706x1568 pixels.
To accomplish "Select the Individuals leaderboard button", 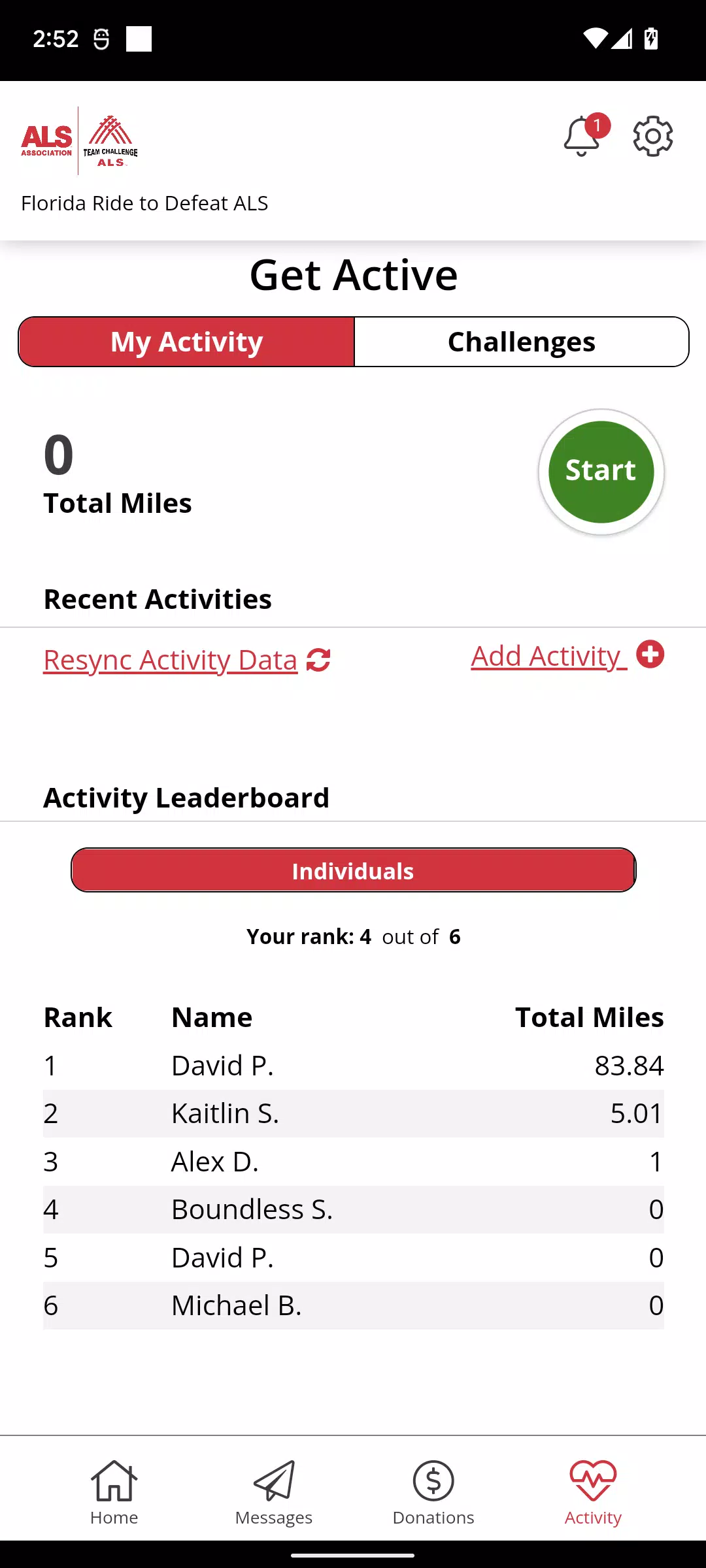I will pos(353,870).
